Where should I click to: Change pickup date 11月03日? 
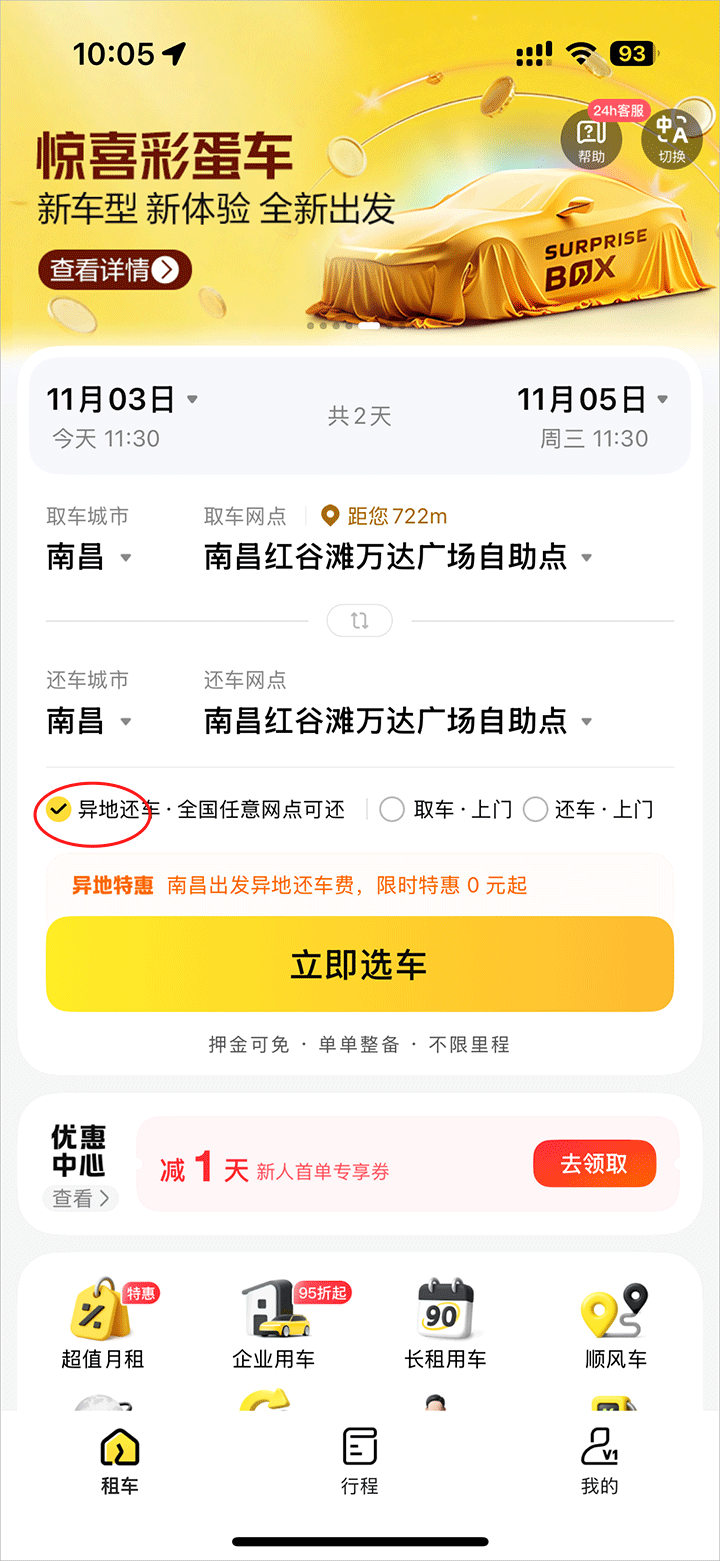coord(122,400)
